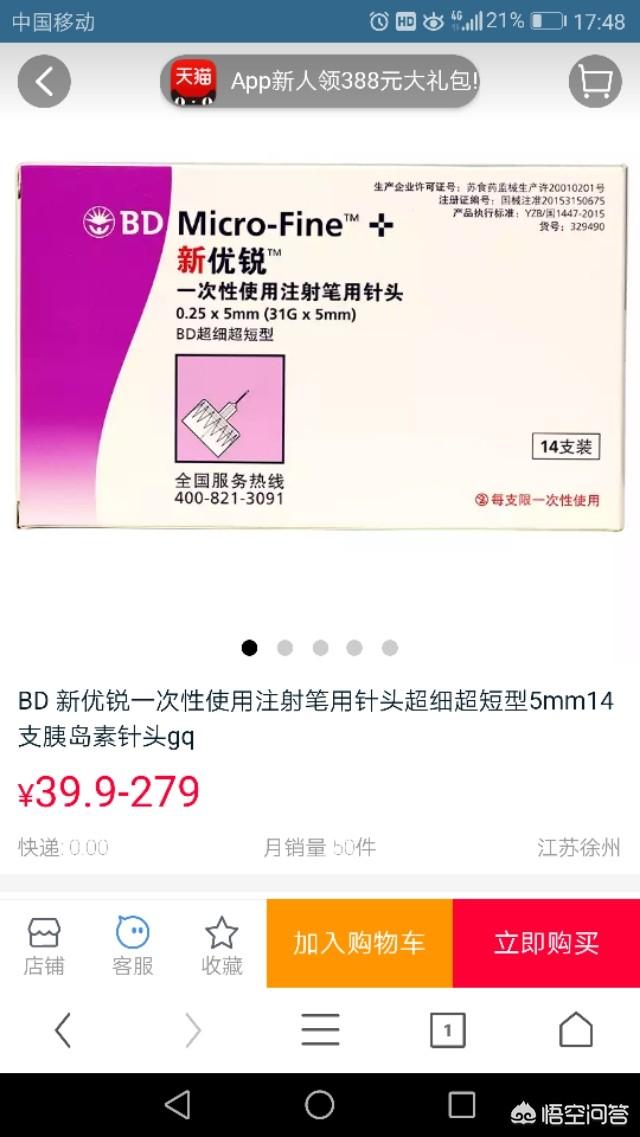Contact 客服 customer service
The height and width of the screenshot is (1137, 640).
tap(132, 945)
